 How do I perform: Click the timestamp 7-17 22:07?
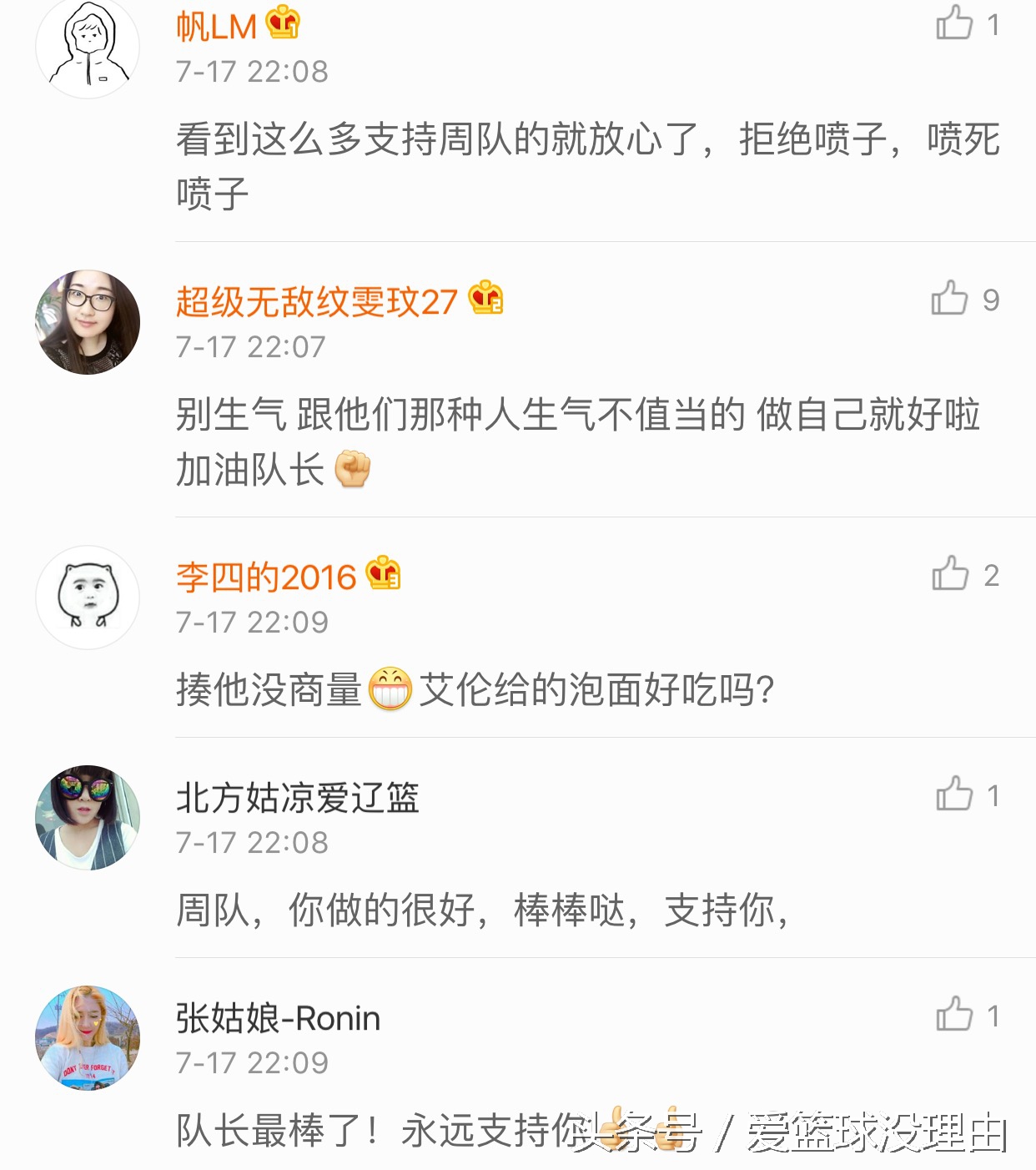pyautogui.click(x=250, y=346)
